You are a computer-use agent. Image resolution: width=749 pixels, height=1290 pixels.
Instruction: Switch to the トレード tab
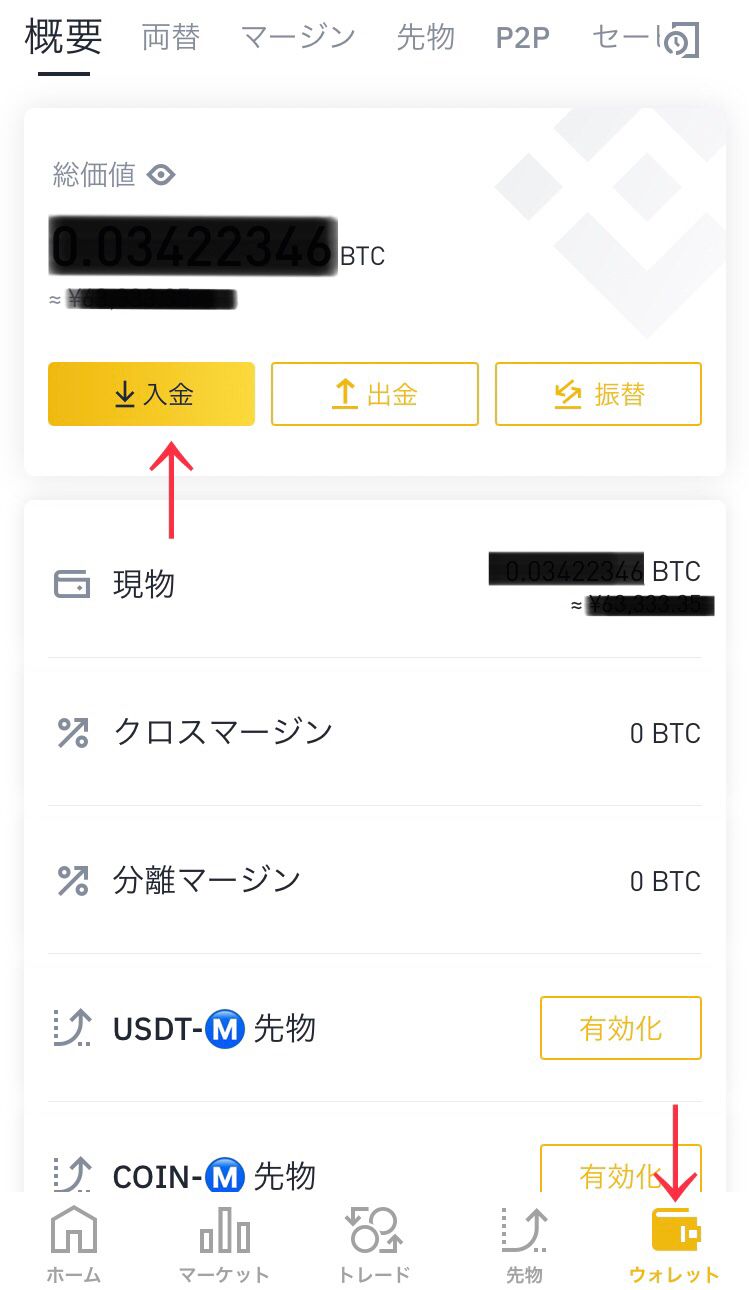tap(374, 1244)
